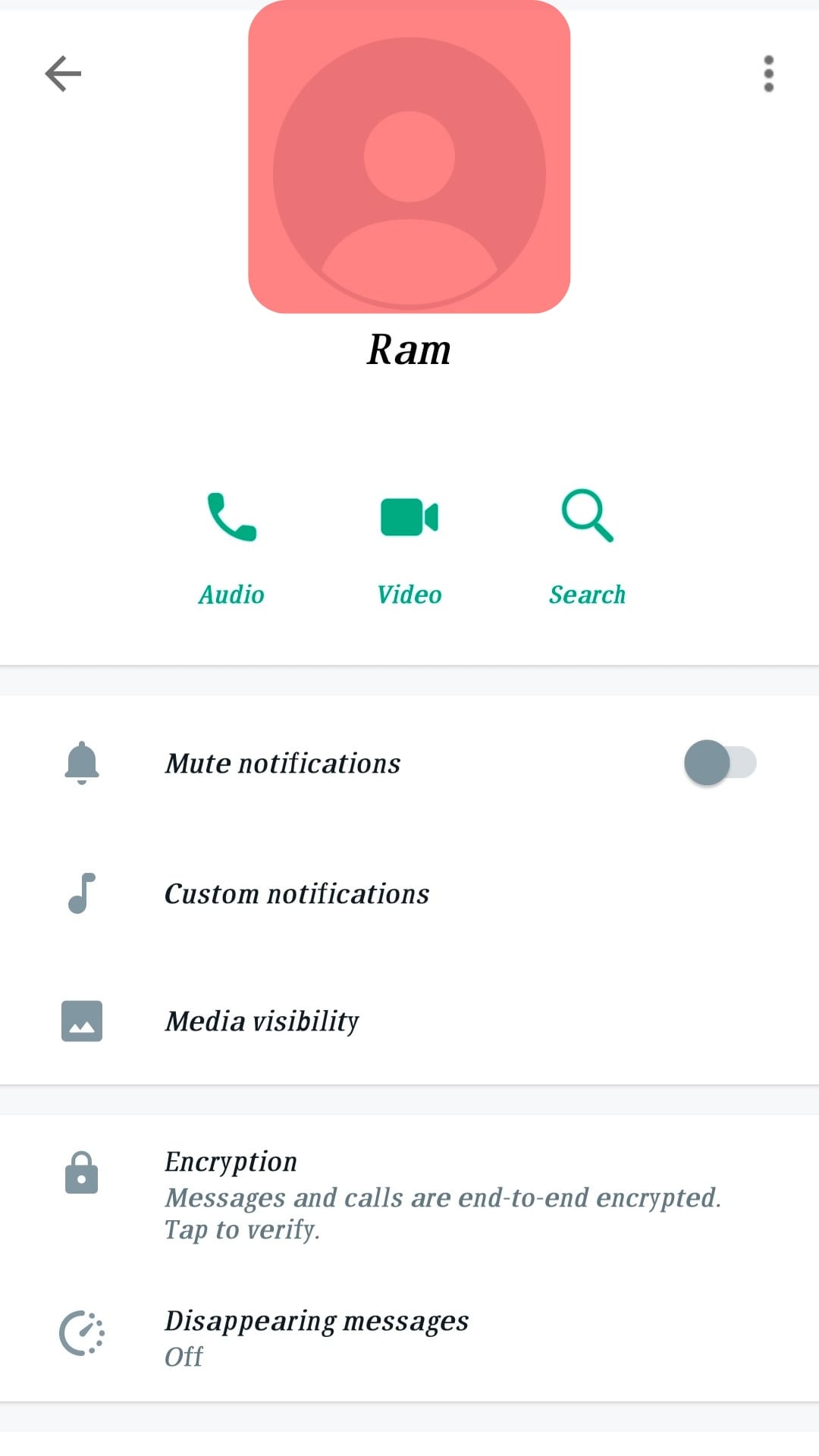Toggle Mute notifications on
The image size is (819, 1456).
pos(720,763)
